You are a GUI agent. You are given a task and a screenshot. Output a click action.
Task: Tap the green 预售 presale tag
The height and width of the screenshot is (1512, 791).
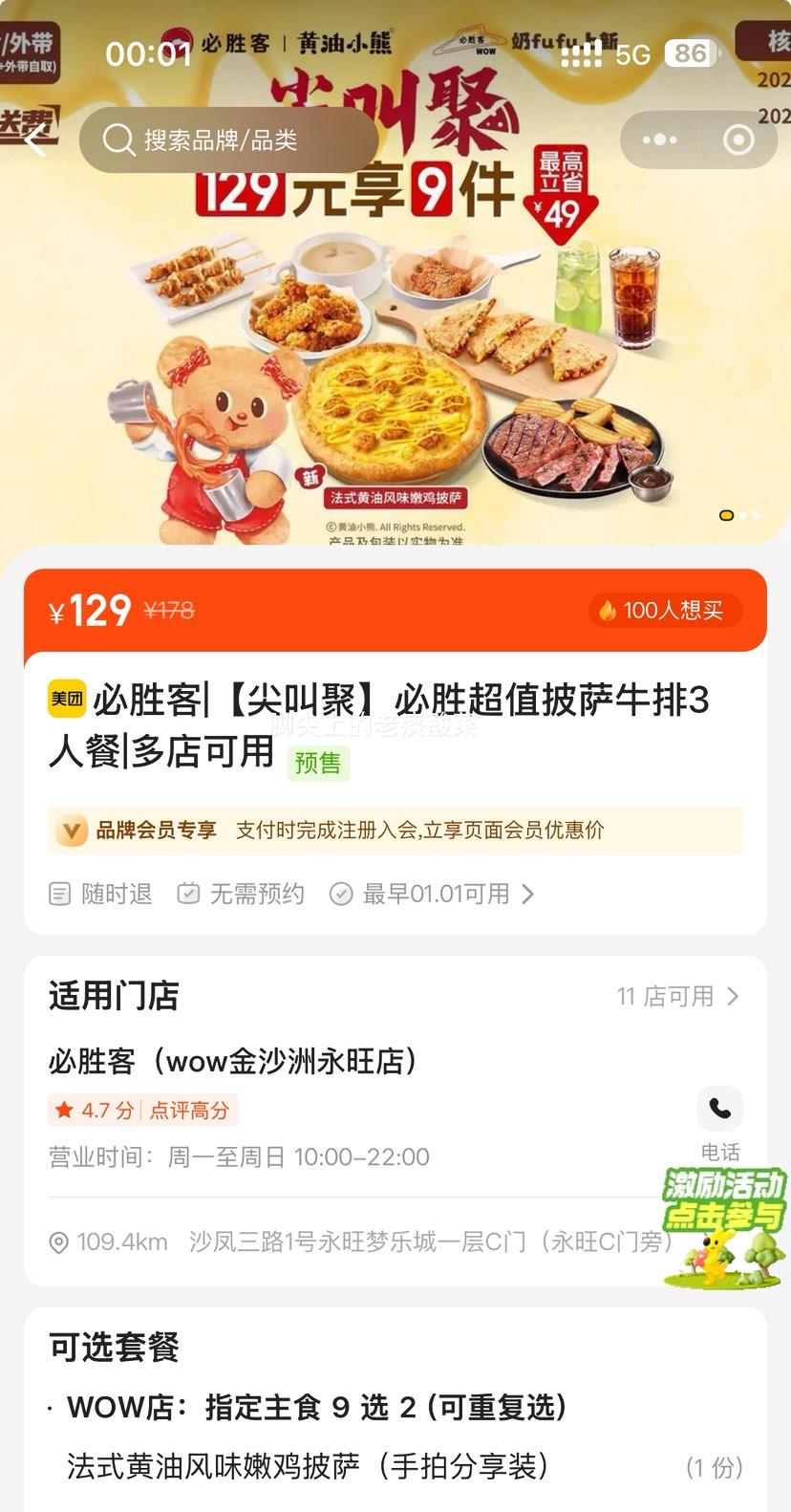click(318, 764)
